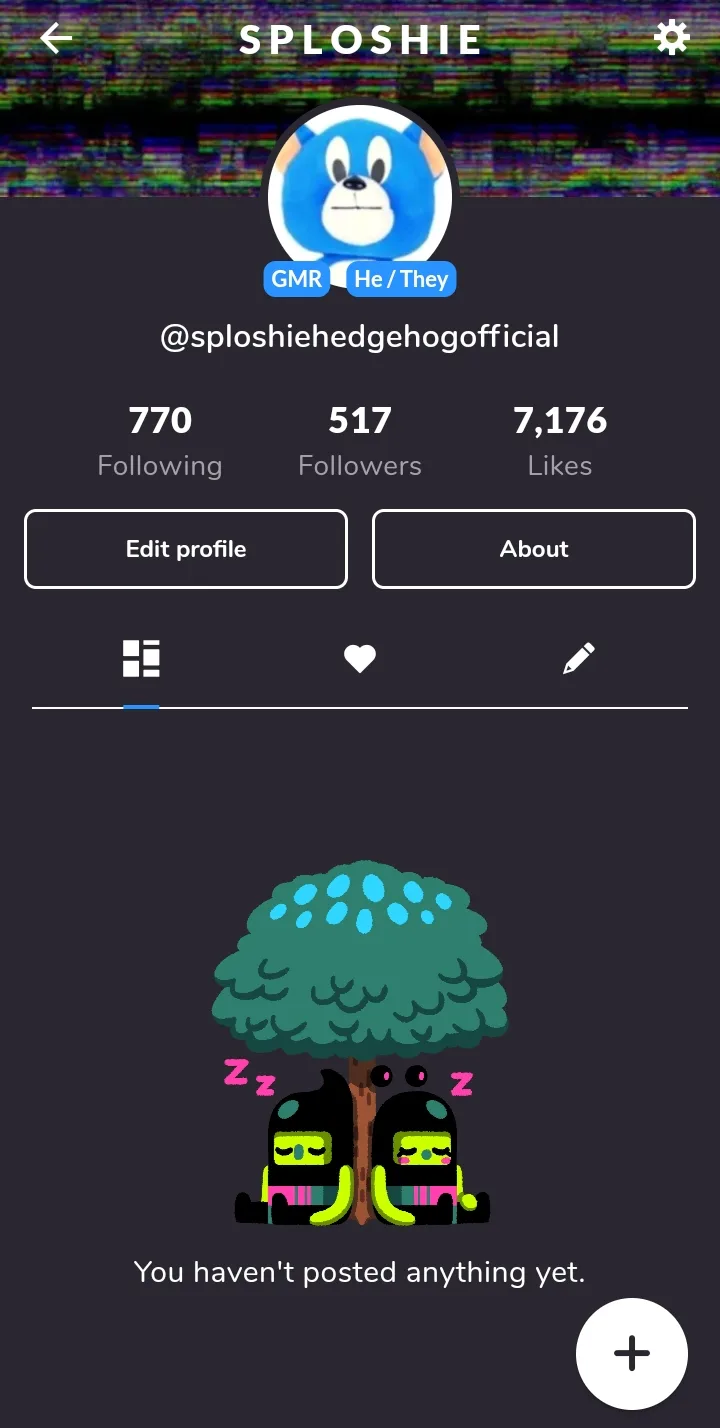This screenshot has width=720, height=1428.
Task: Create a new post with plus button
Action: click(632, 1354)
